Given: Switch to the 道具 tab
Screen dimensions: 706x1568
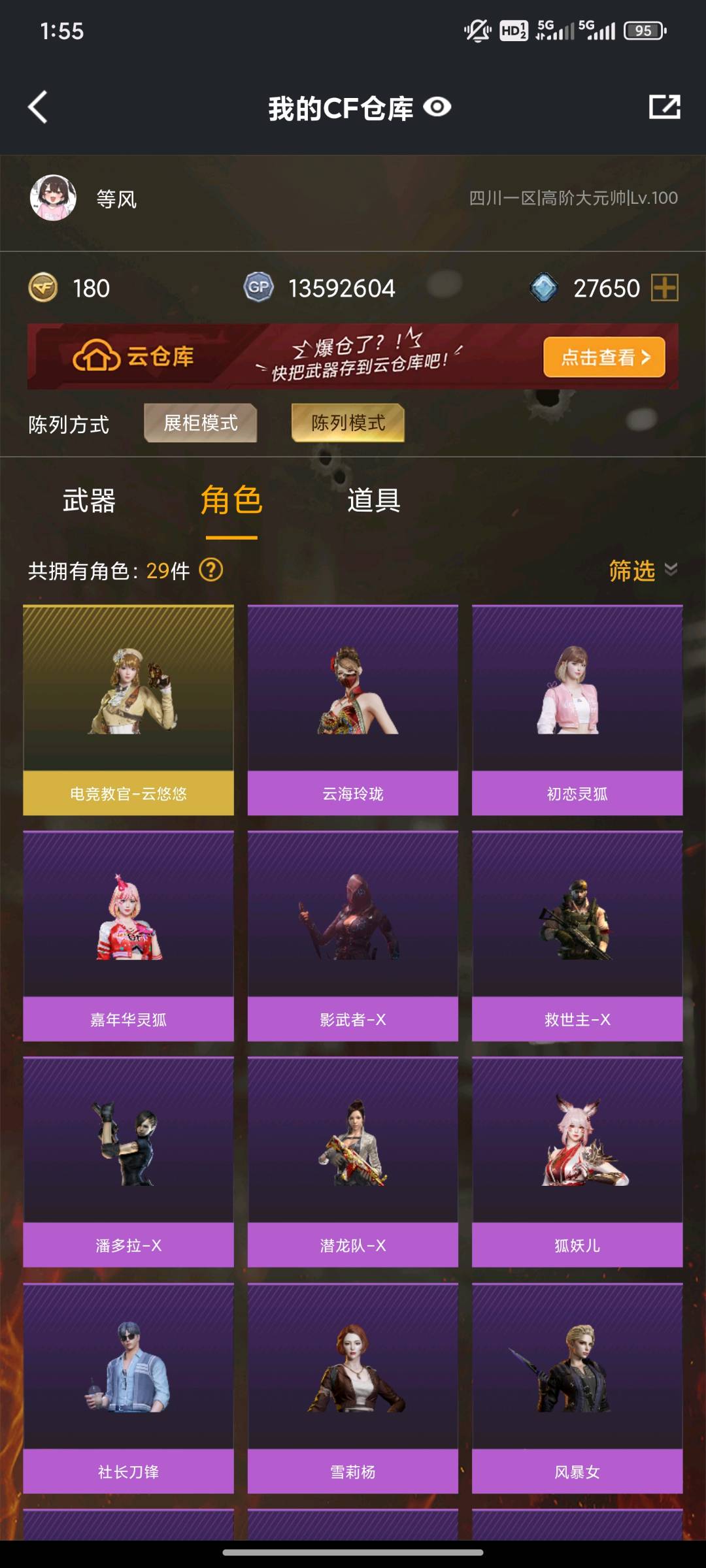Looking at the screenshot, I should coord(373,501).
